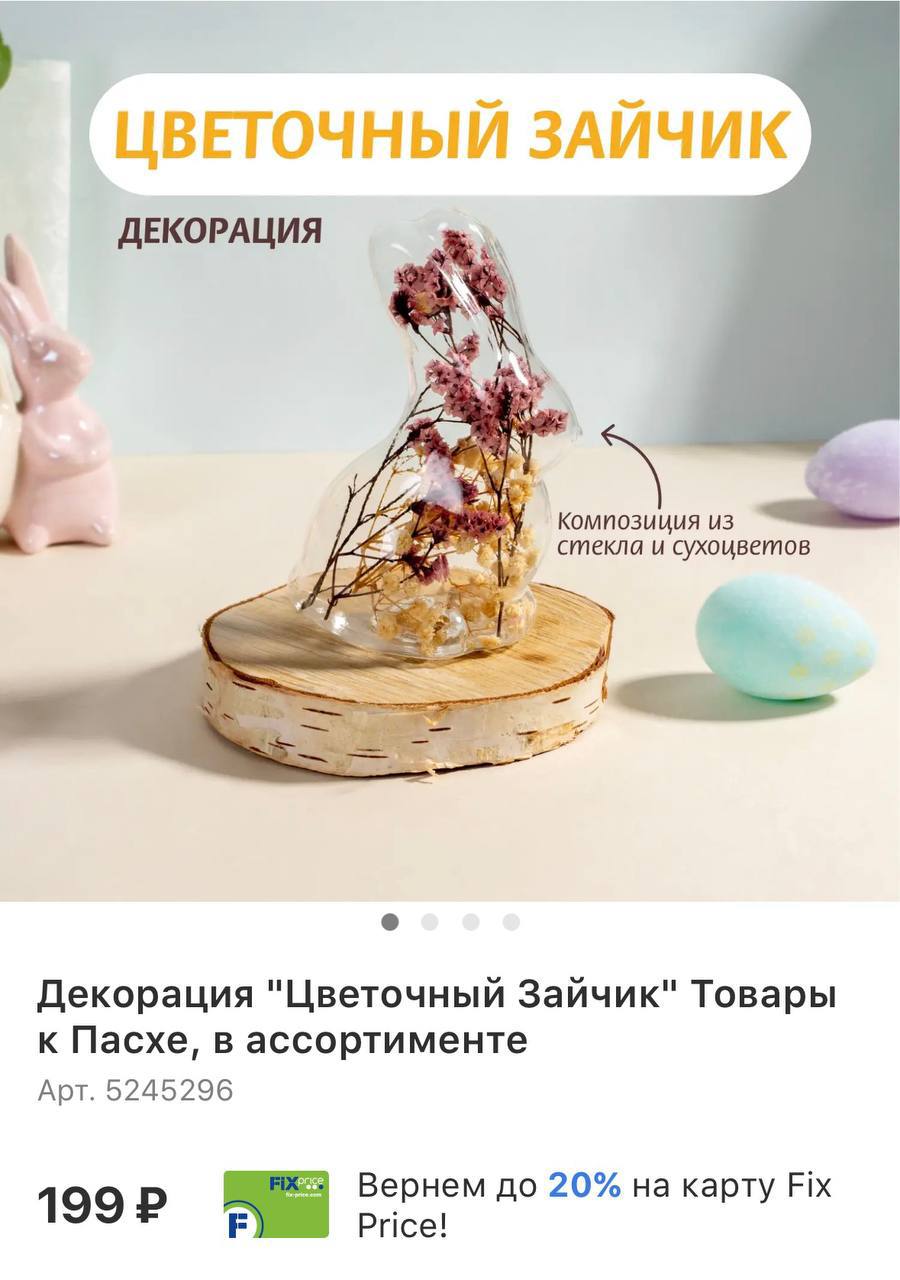
Task: Go to the fourth image indicator dot
Action: coord(511,922)
